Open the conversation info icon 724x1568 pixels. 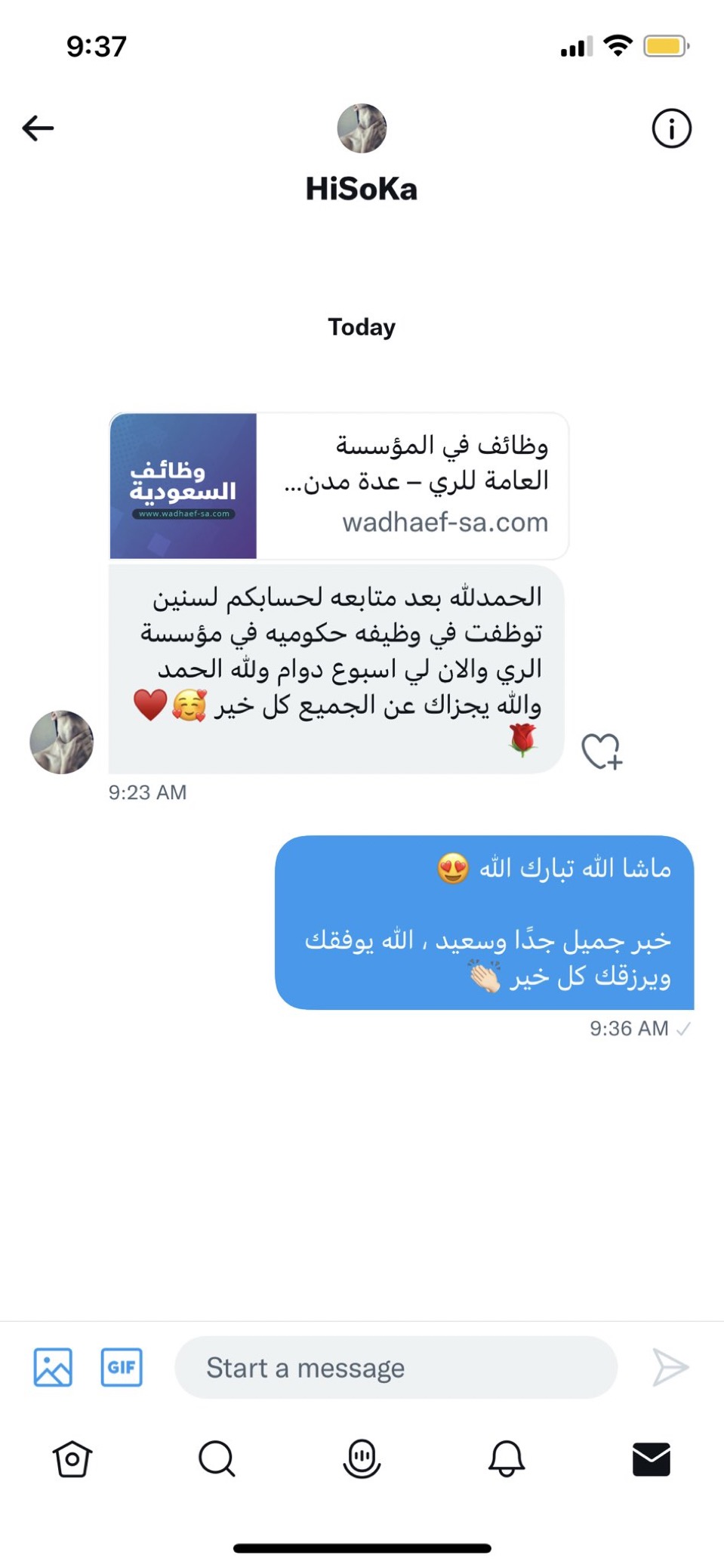(x=671, y=128)
